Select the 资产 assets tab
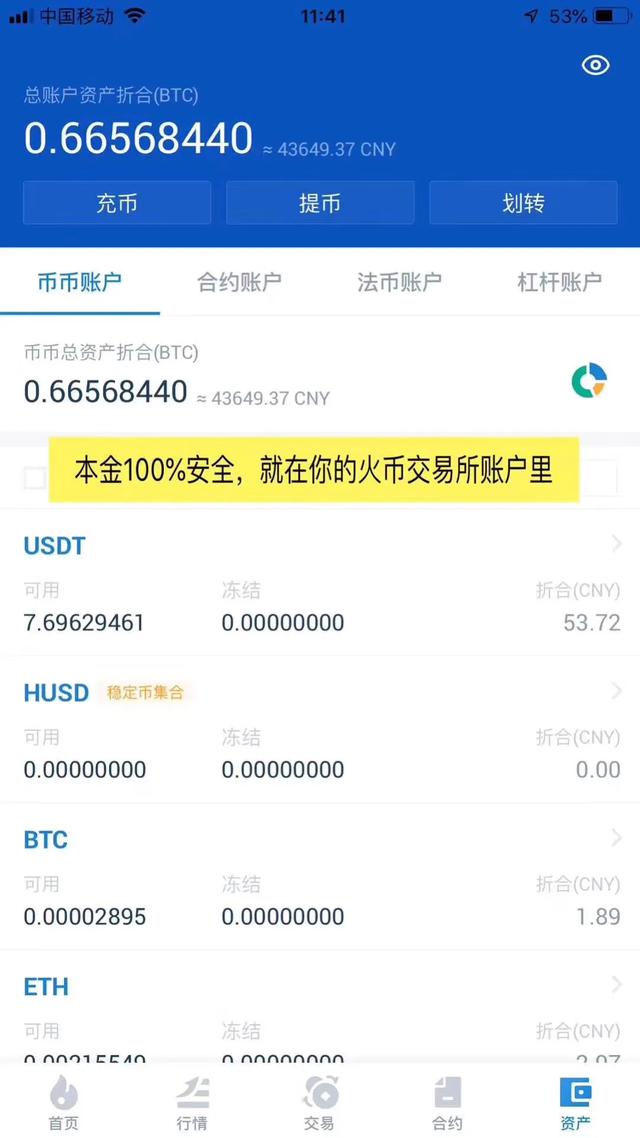This screenshot has height=1138, width=640. pos(575,1102)
